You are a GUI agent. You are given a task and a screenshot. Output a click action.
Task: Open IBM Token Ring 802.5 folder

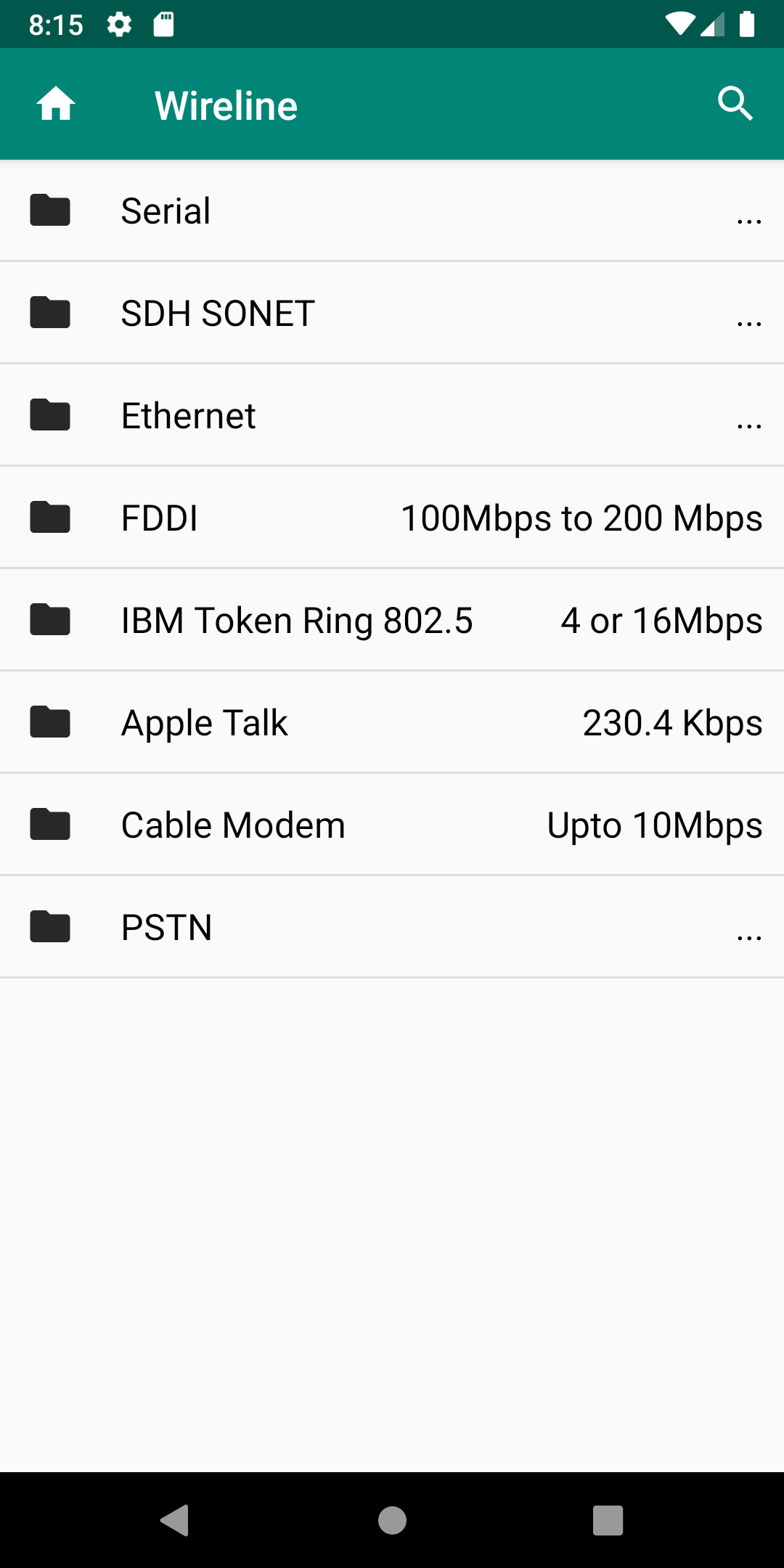pos(392,620)
